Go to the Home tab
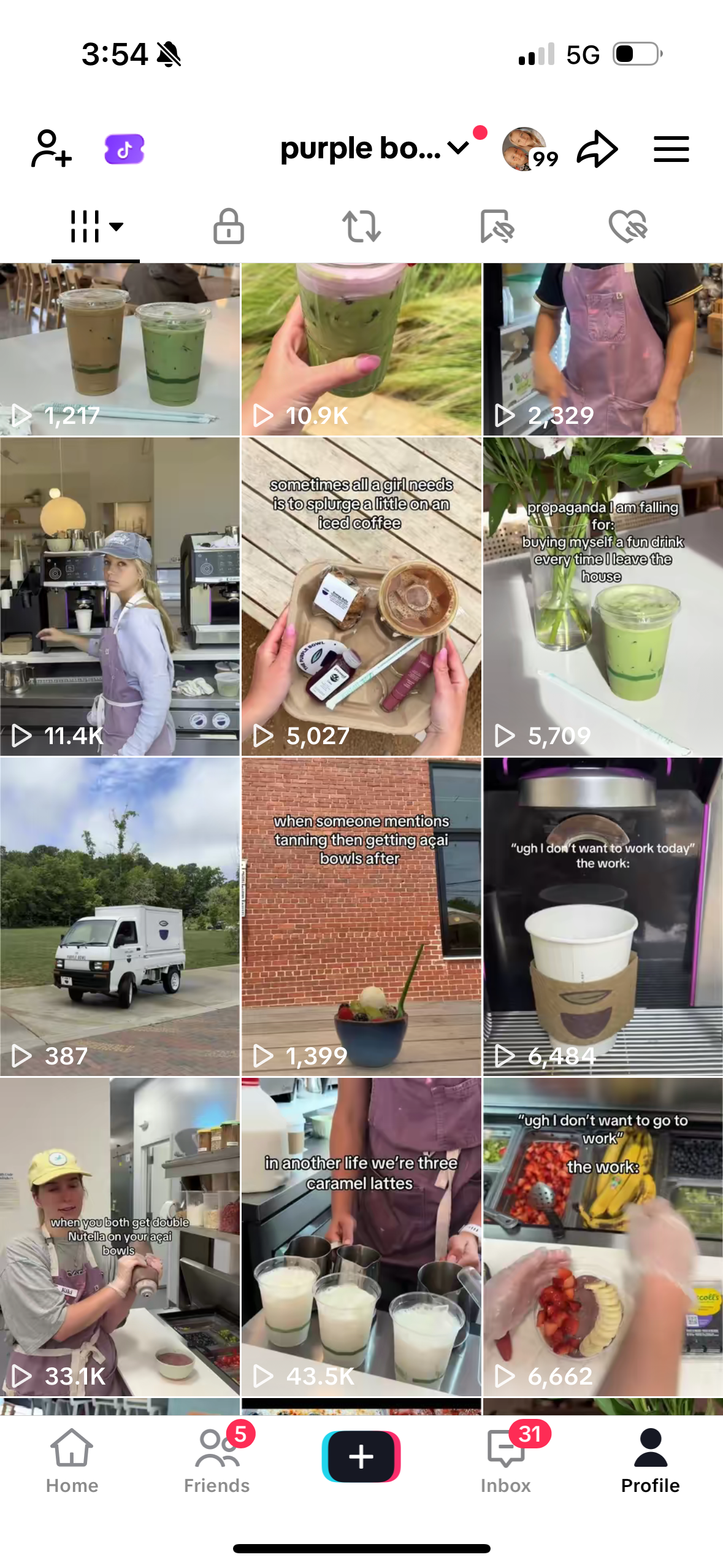The image size is (723, 1568). click(x=72, y=1461)
